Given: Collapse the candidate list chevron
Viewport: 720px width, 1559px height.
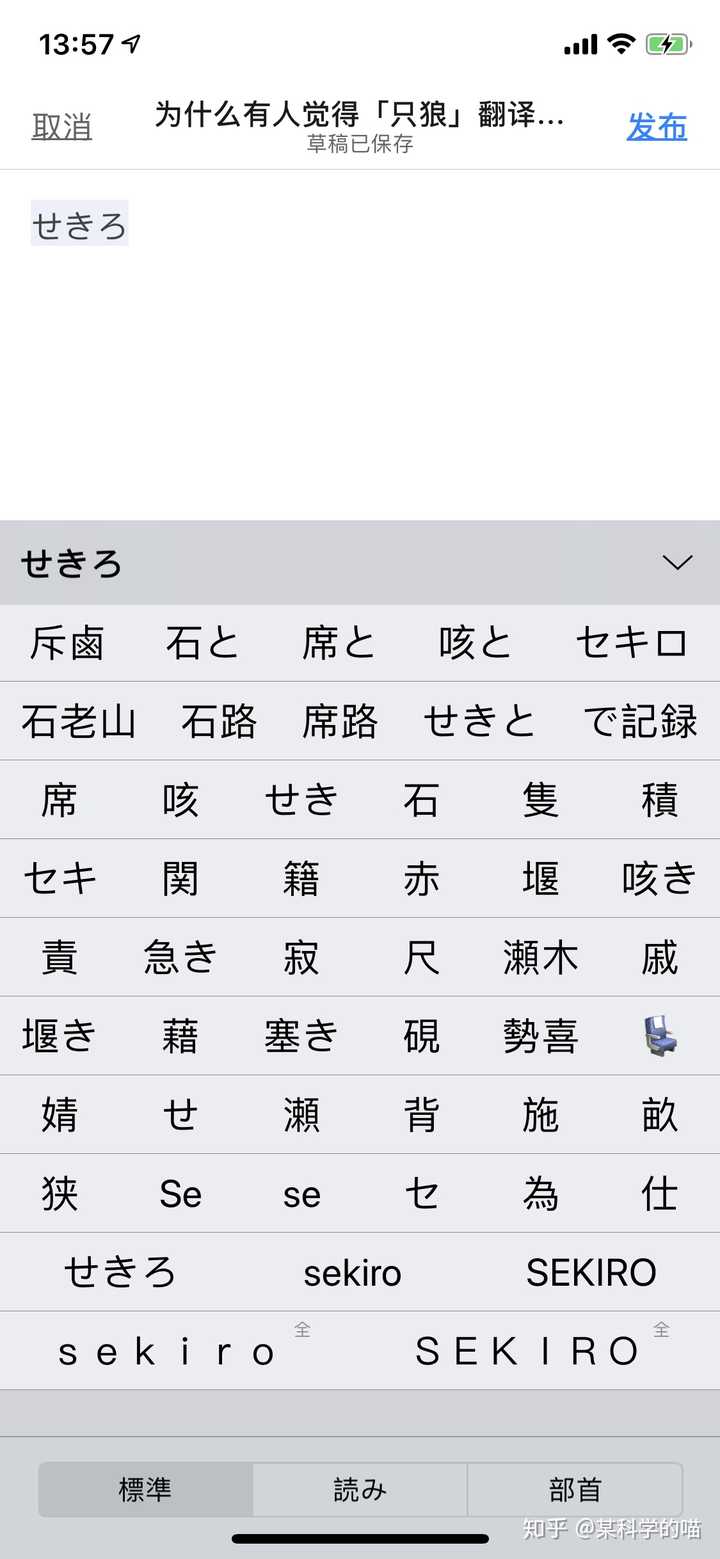Looking at the screenshot, I should tap(677, 563).
